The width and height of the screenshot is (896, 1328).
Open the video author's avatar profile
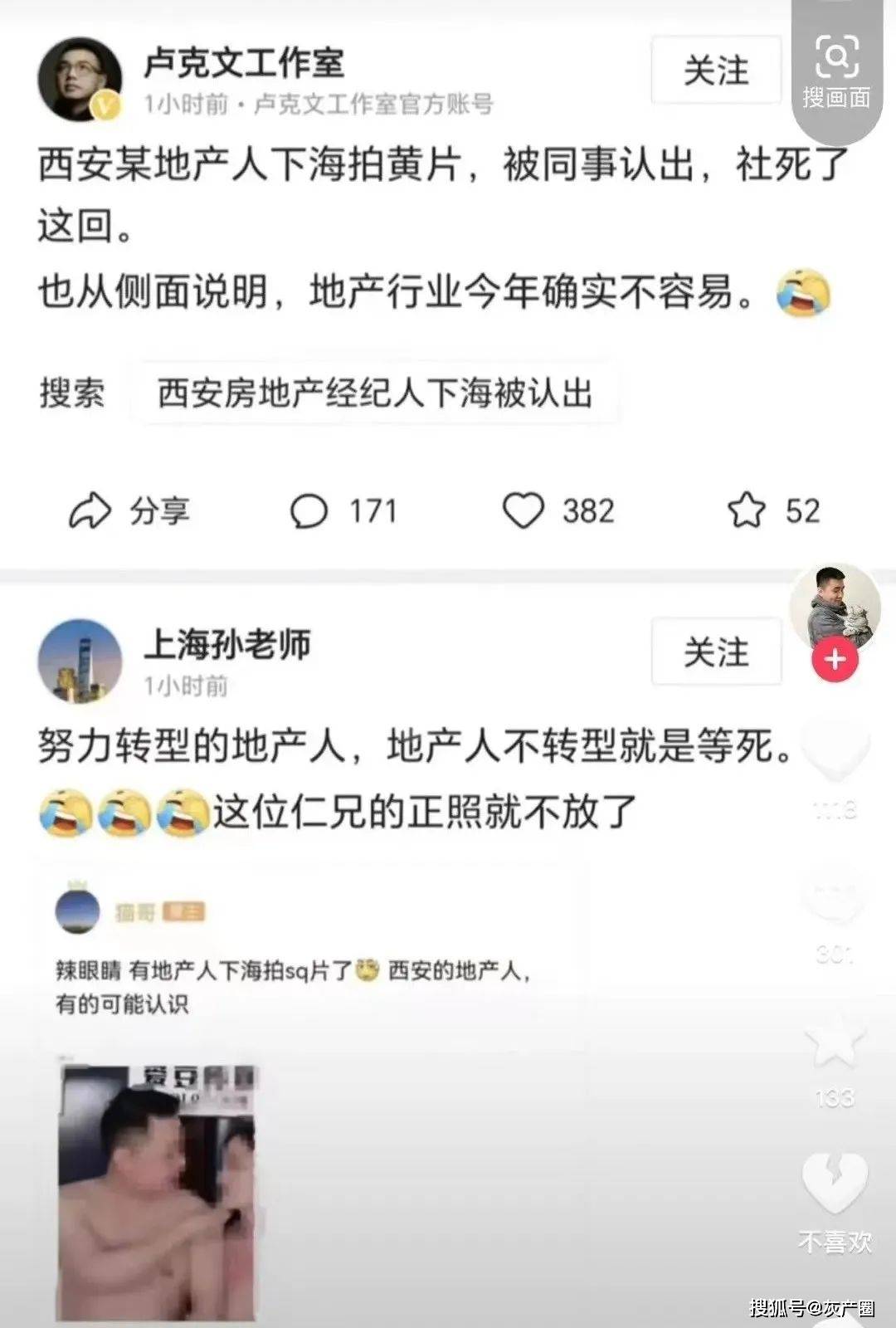pyautogui.click(x=834, y=607)
